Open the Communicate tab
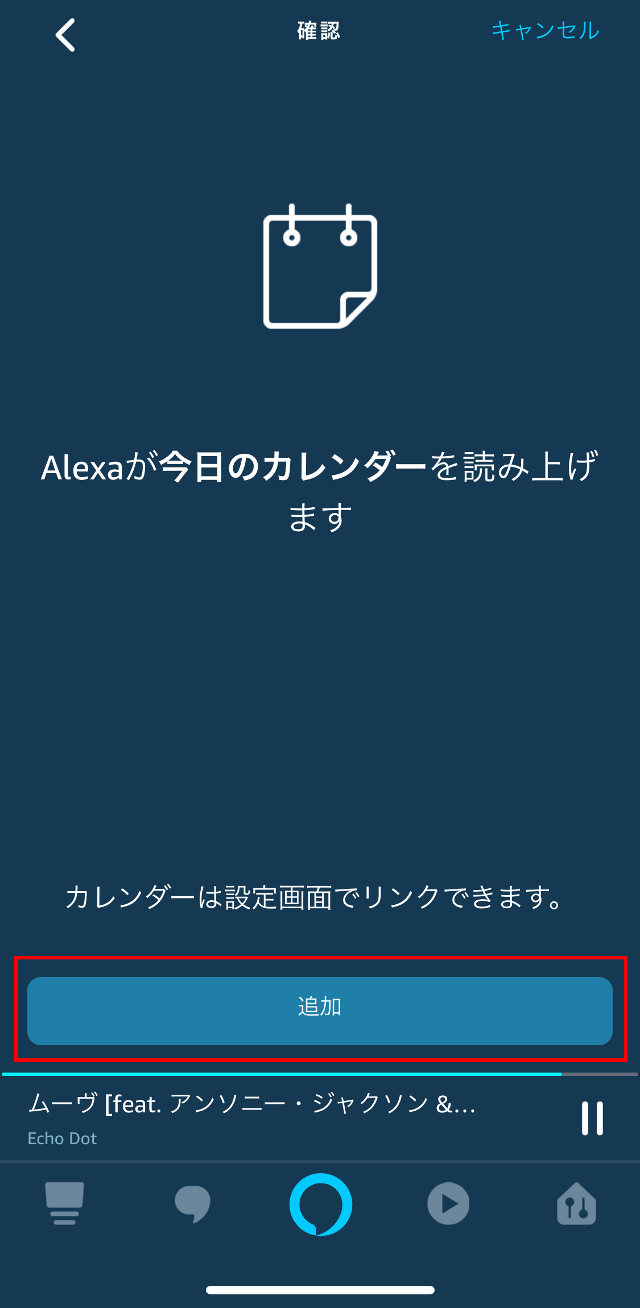Viewport: 640px width, 1308px height. click(x=192, y=1203)
